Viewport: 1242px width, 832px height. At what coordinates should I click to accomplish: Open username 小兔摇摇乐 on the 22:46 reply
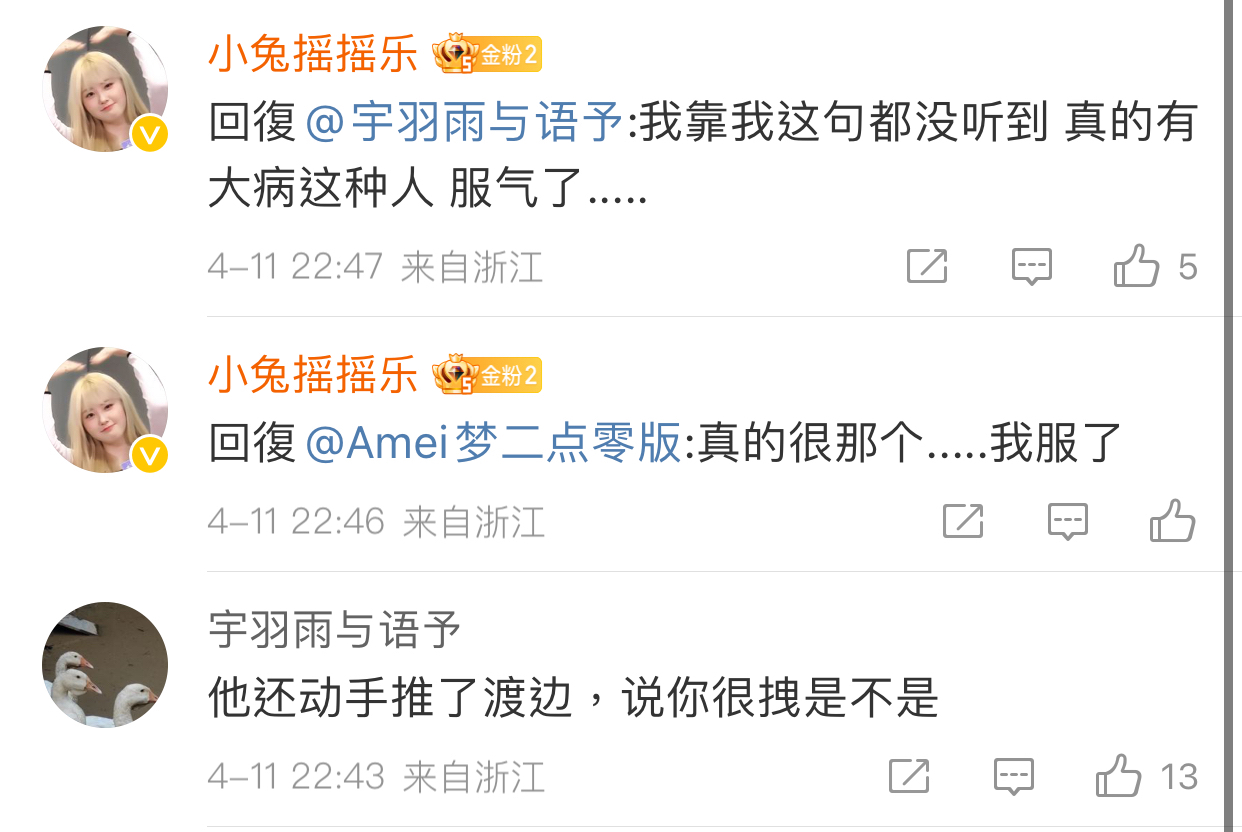312,376
